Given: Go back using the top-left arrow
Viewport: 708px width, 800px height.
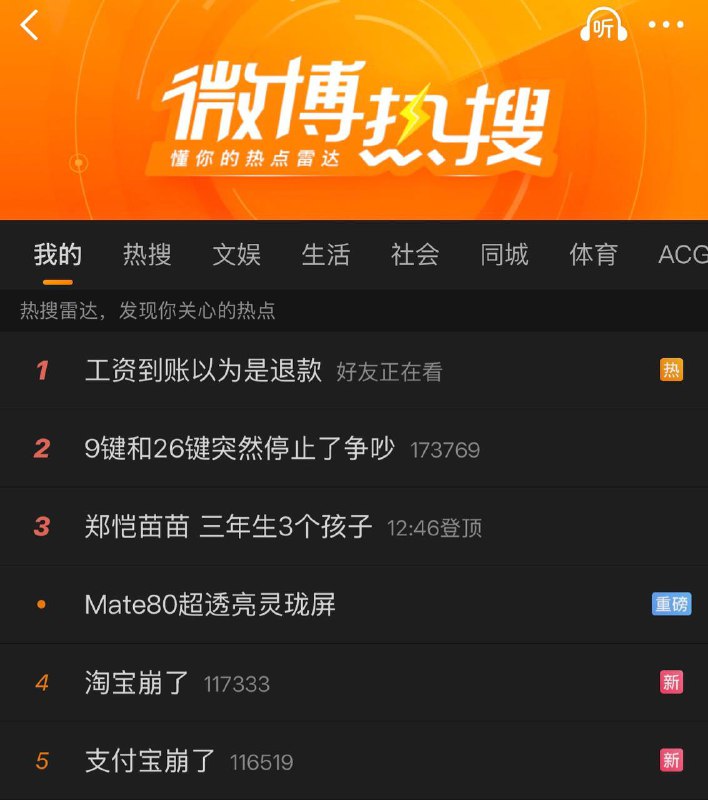Looking at the screenshot, I should 30,26.
